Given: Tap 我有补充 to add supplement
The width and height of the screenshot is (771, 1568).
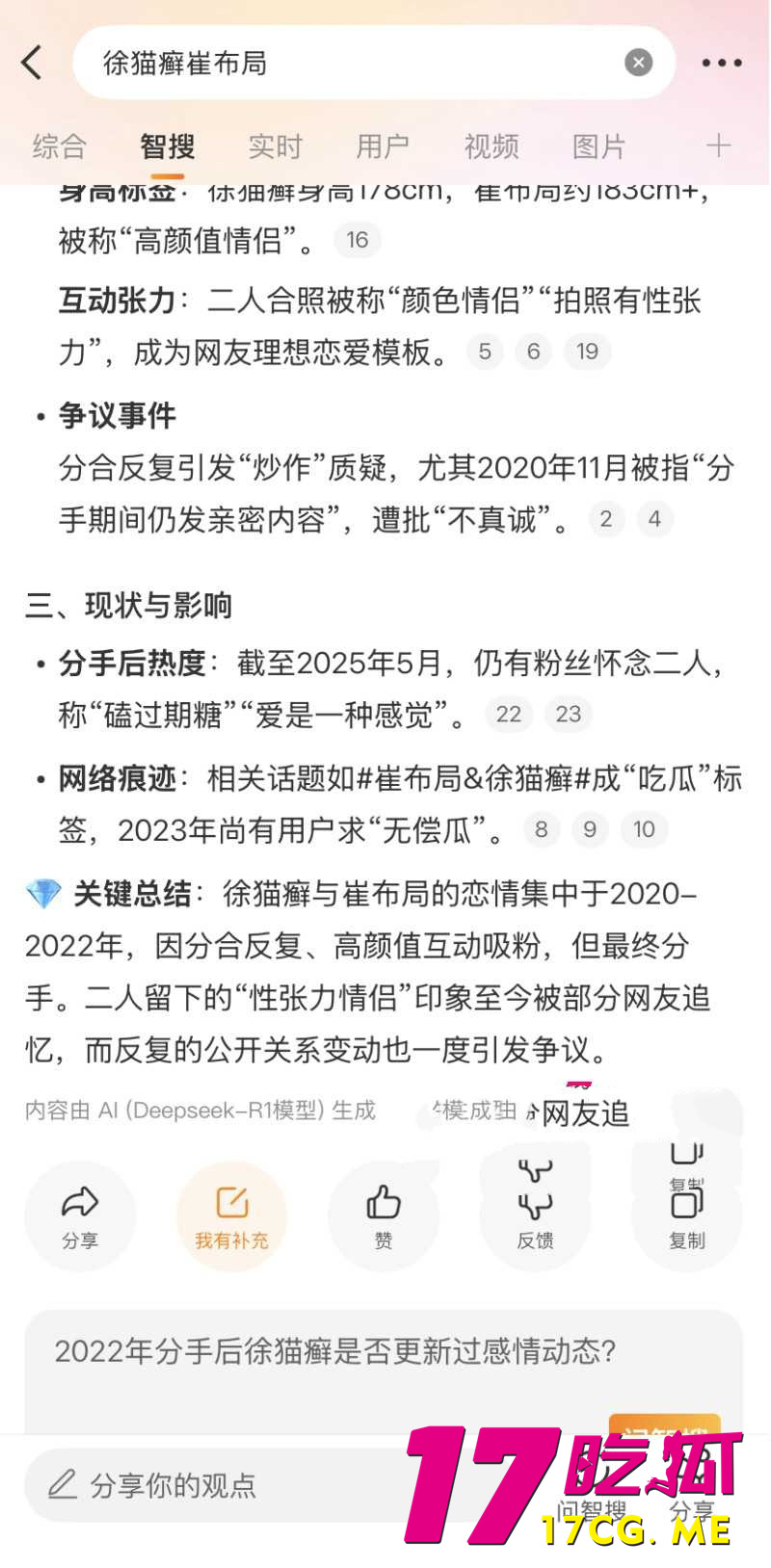Looking at the screenshot, I should (231, 1215).
